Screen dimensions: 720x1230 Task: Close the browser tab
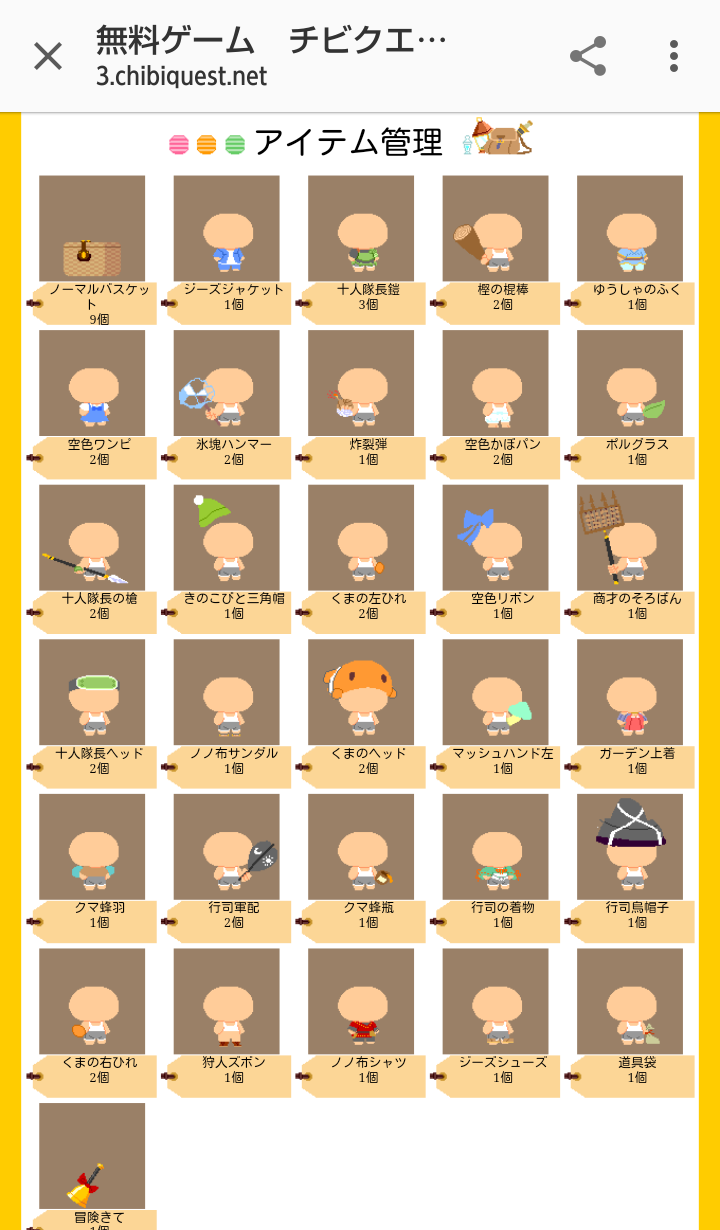[x=48, y=56]
